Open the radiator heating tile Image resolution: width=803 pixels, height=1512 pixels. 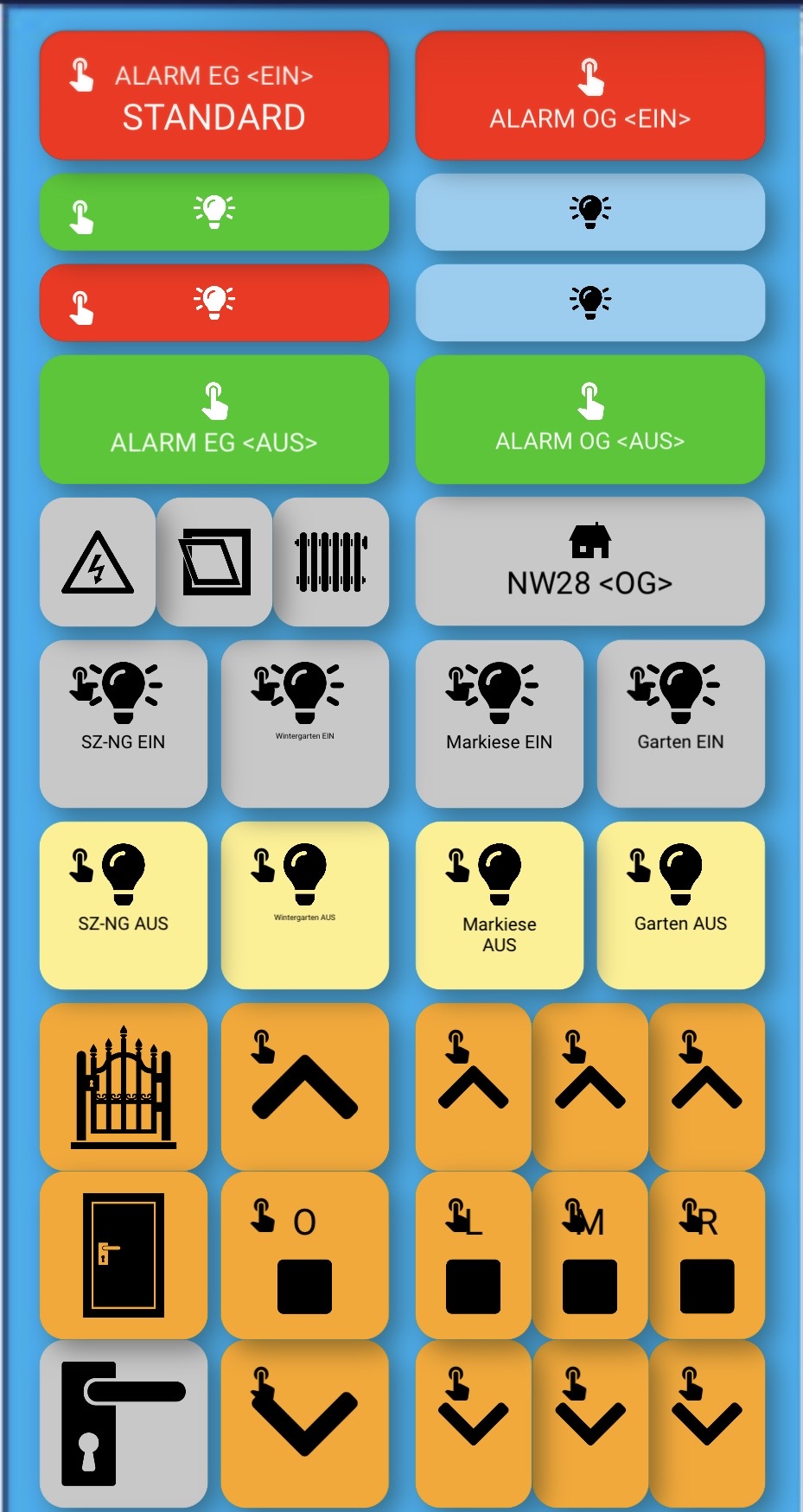coord(331,562)
